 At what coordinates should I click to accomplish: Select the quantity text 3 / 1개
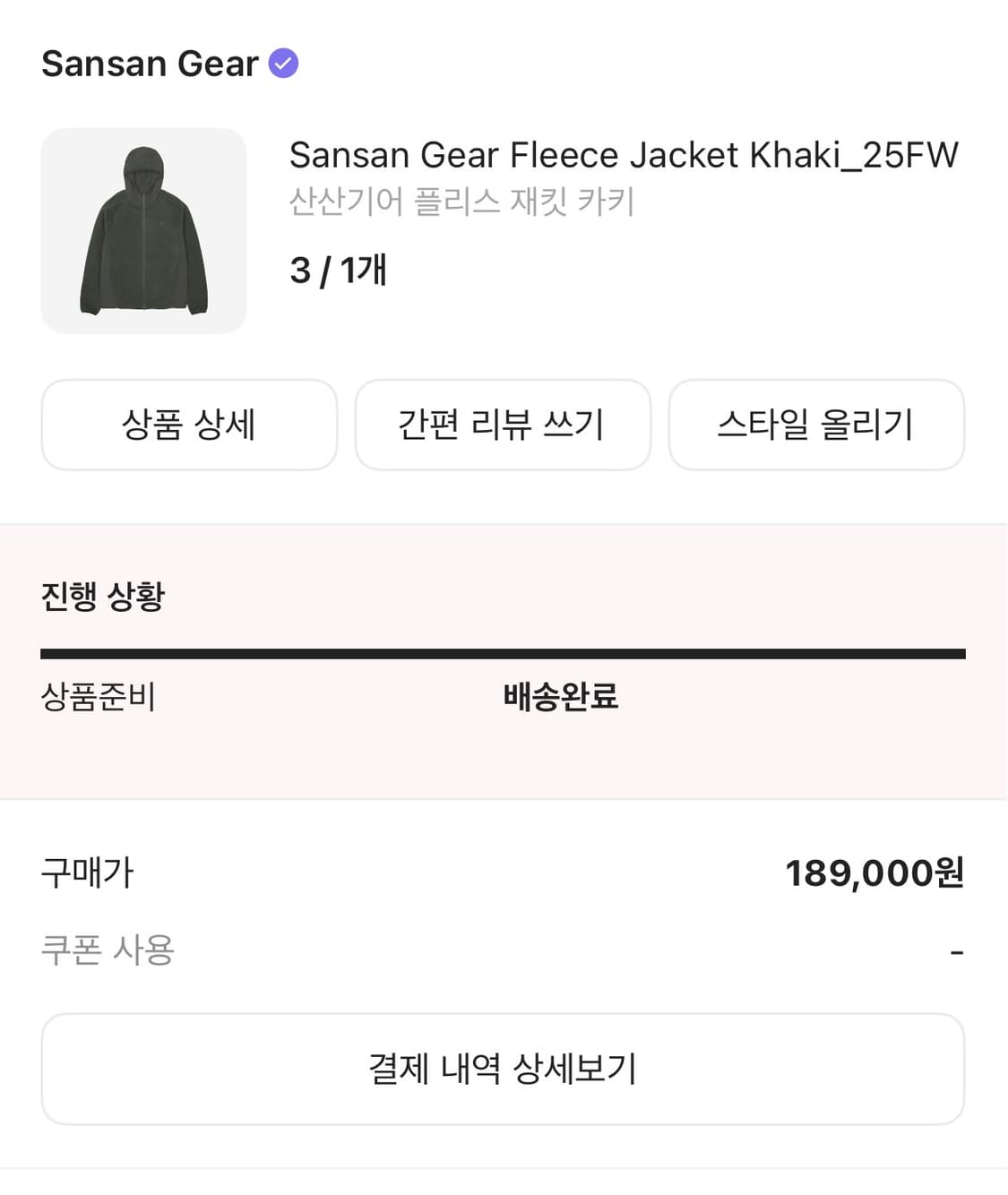336,270
